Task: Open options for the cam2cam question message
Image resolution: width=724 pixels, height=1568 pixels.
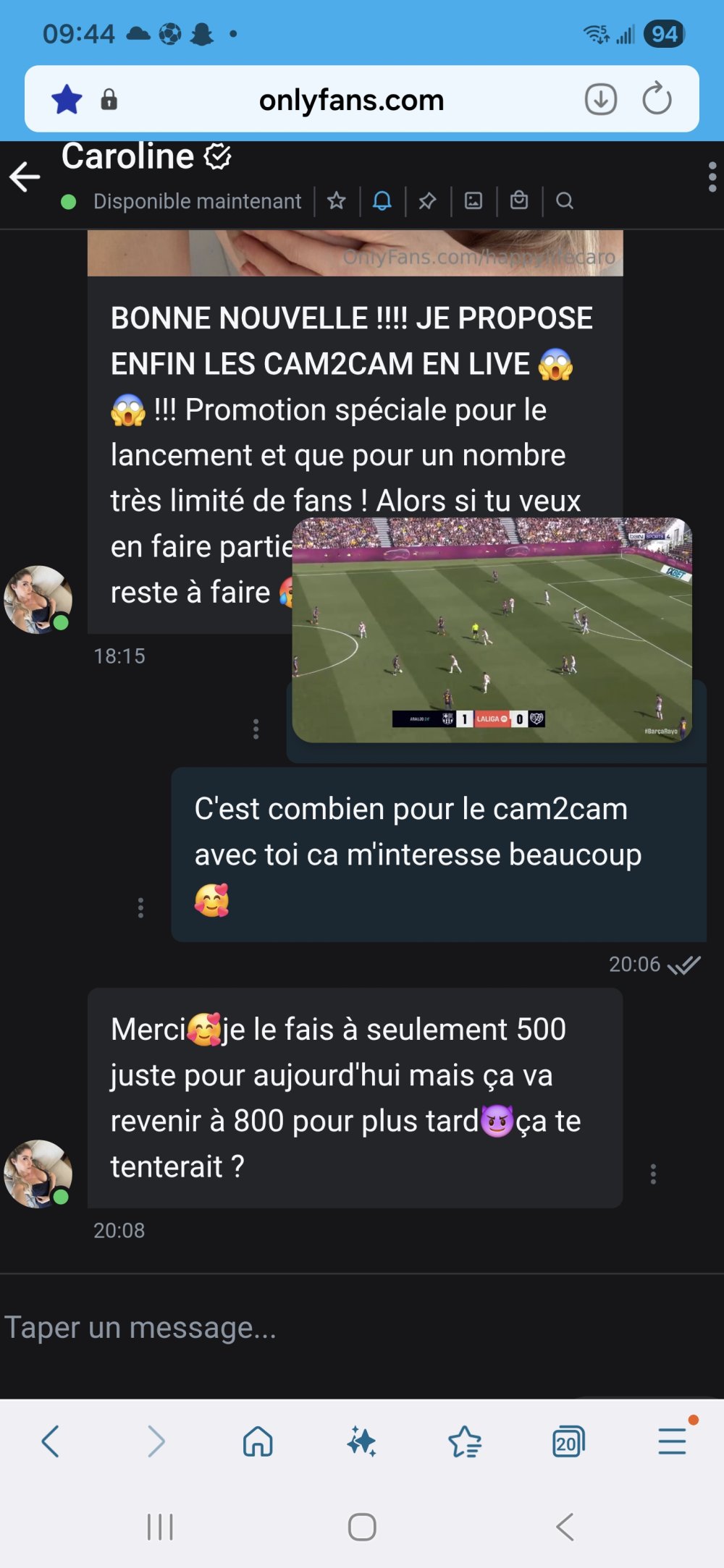Action: click(x=140, y=907)
